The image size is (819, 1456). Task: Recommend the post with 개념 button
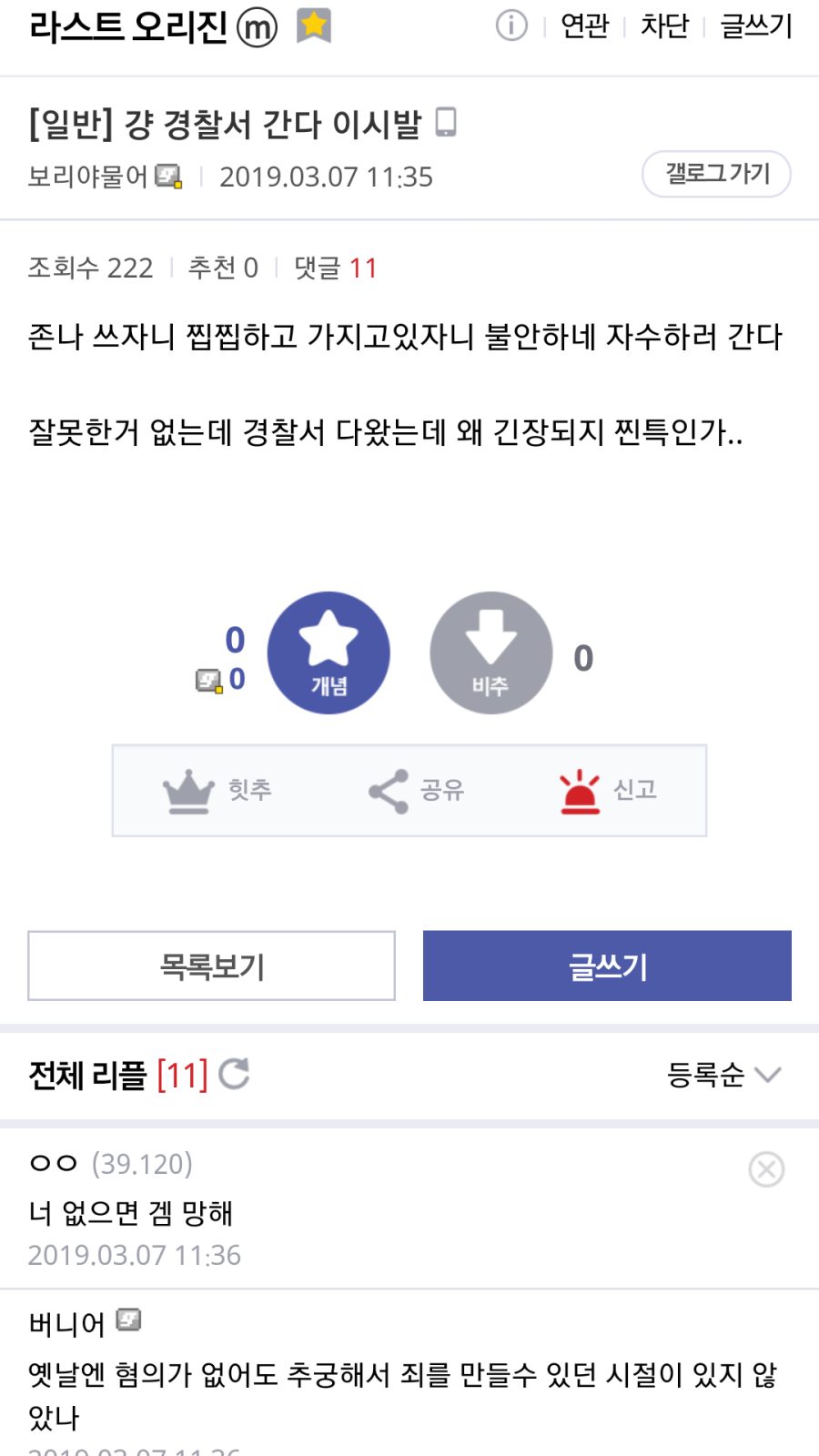329,653
